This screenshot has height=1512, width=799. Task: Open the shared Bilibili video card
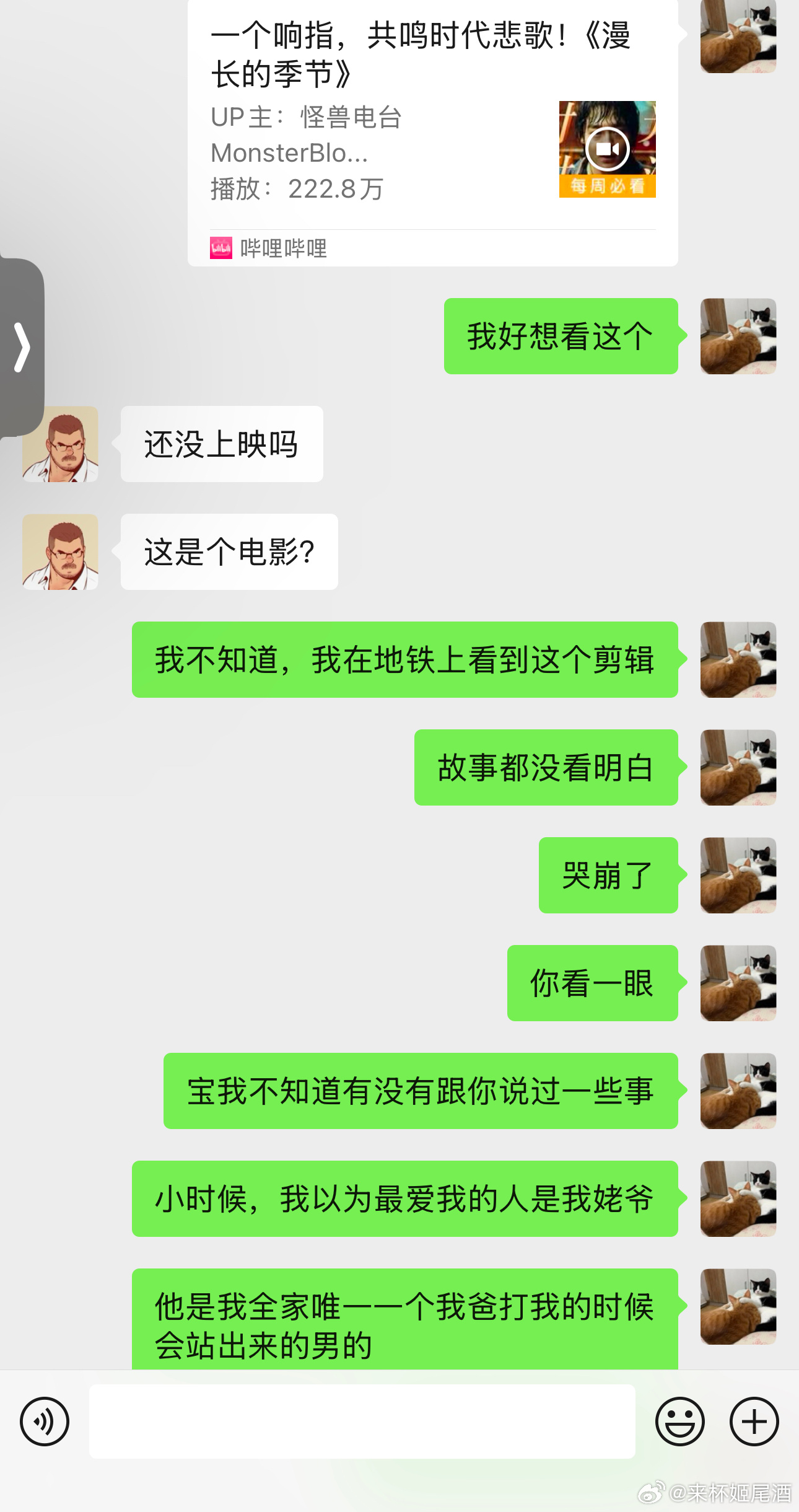(x=432, y=133)
